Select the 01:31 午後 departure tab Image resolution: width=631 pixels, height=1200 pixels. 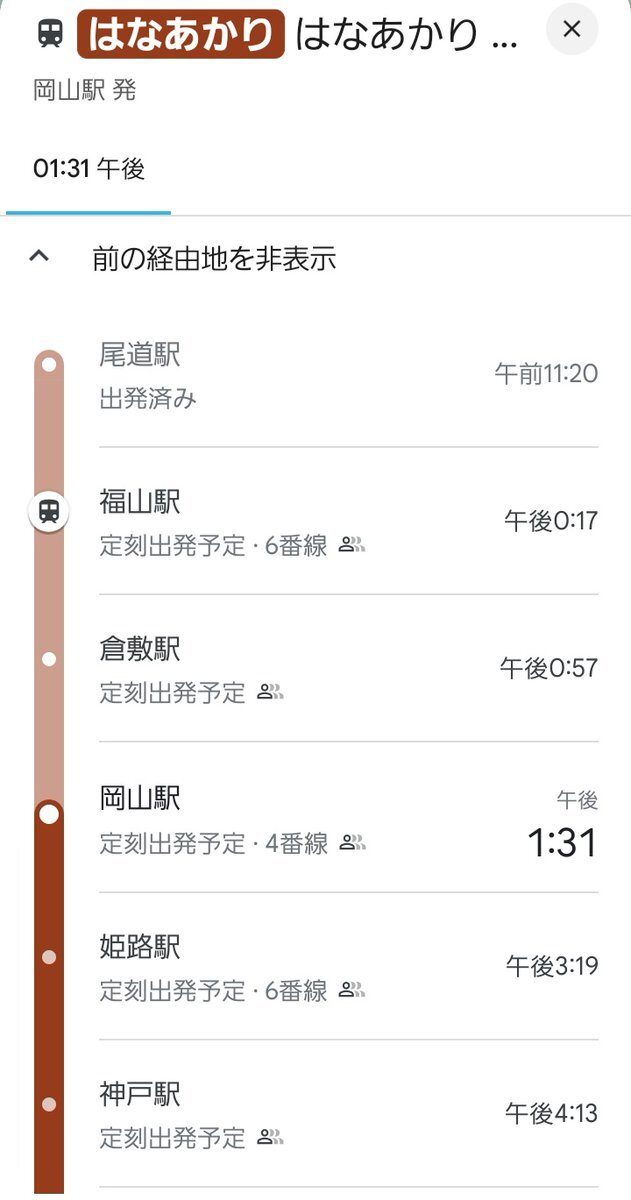point(89,169)
